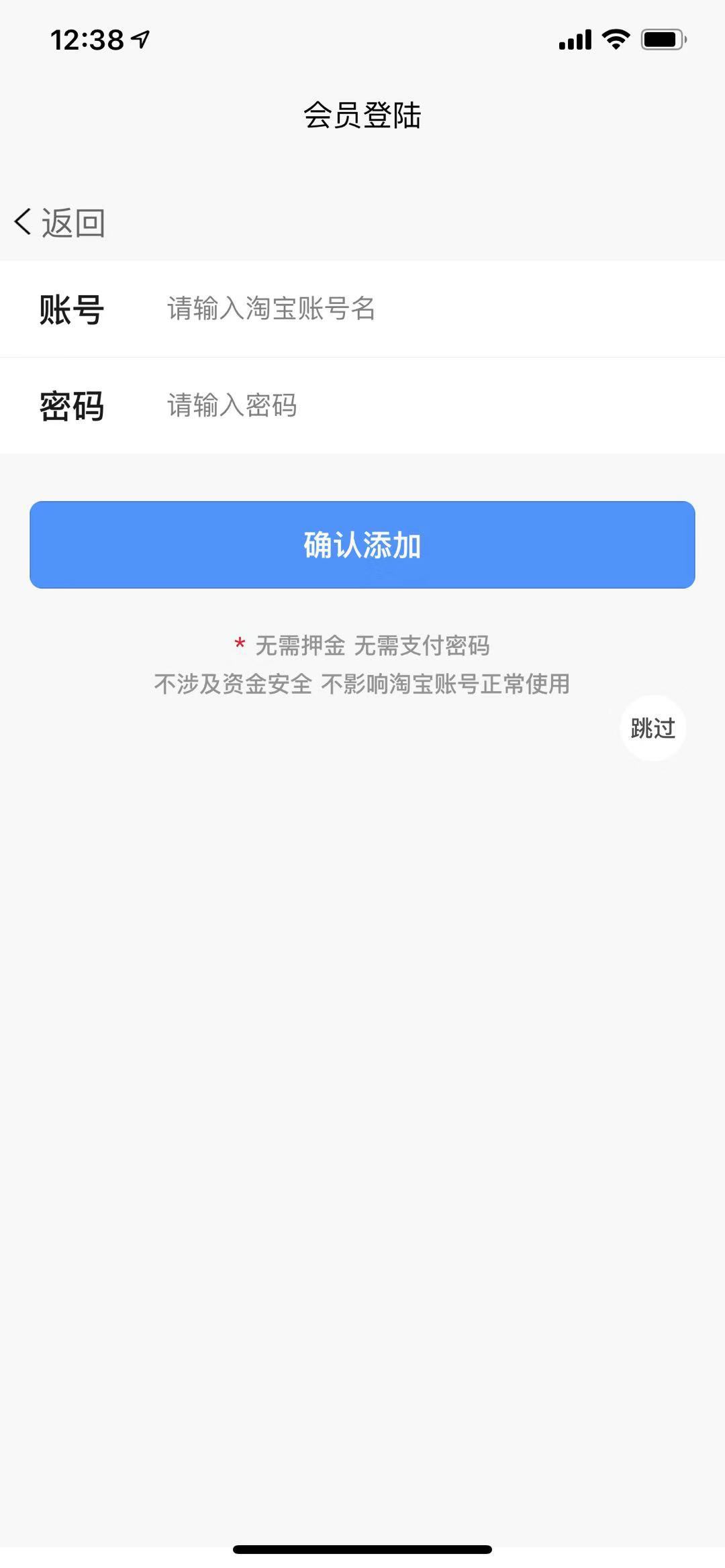The height and width of the screenshot is (1568, 725).
Task: Tap the home indicator bar at bottom
Action: pos(362,1547)
